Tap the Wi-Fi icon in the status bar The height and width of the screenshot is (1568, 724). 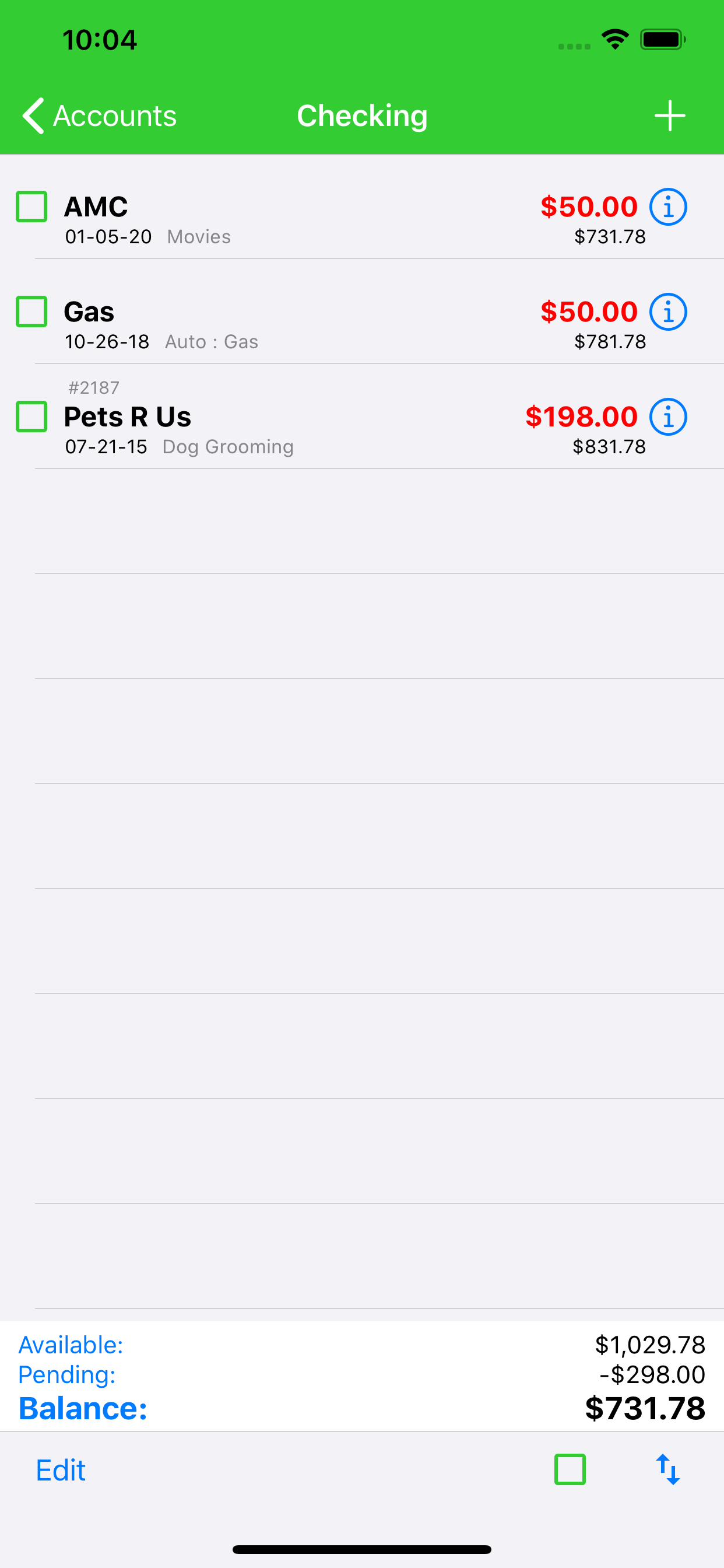(x=614, y=38)
